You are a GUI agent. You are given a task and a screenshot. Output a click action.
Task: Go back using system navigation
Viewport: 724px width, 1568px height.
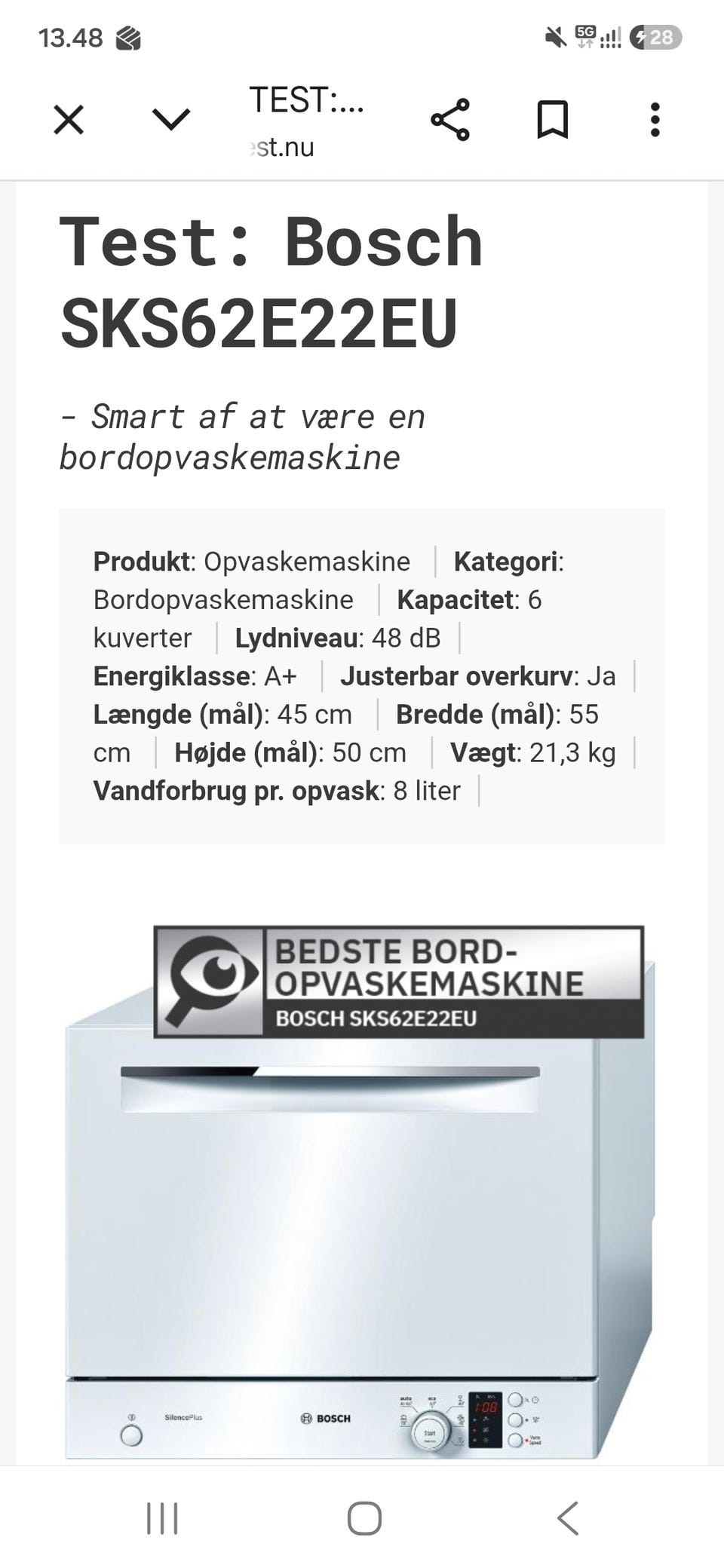pyautogui.click(x=567, y=1517)
